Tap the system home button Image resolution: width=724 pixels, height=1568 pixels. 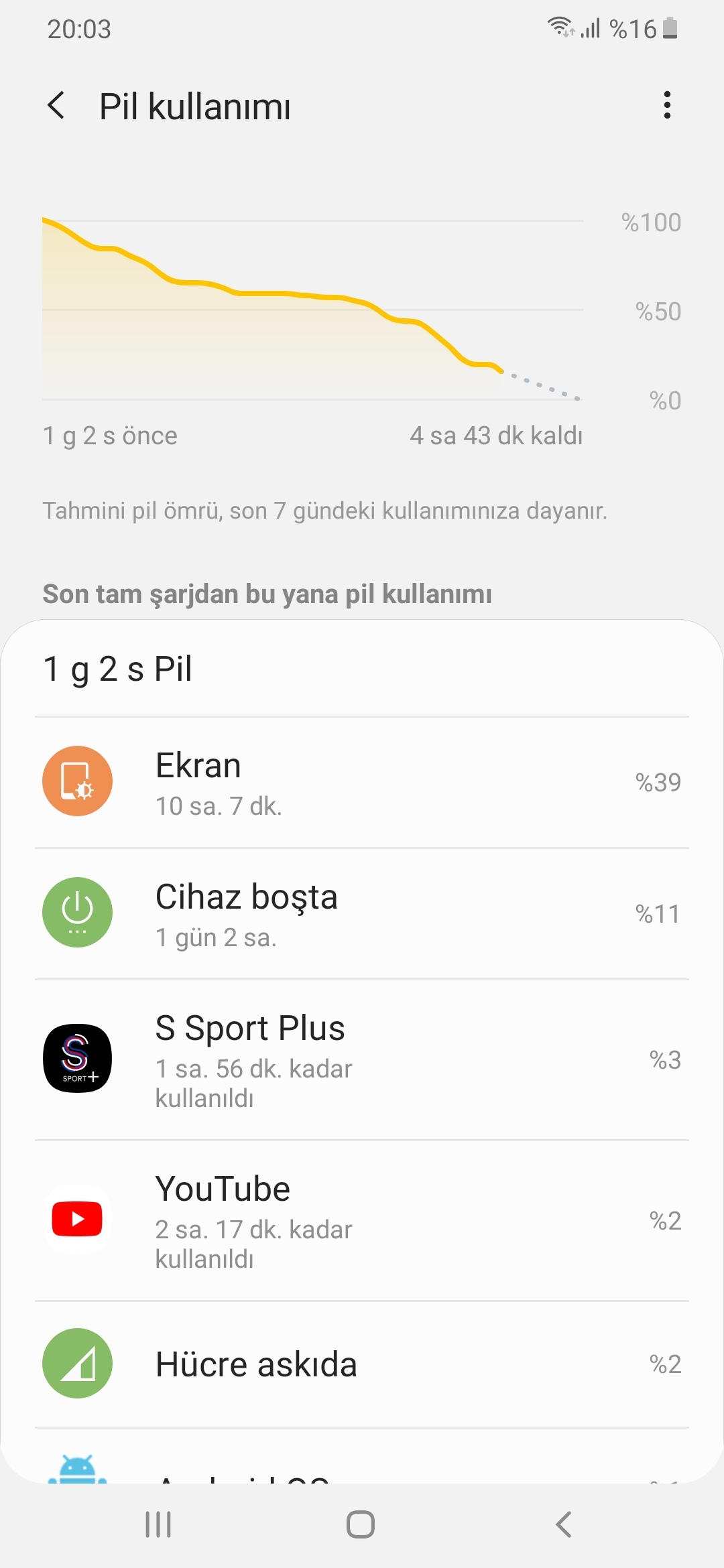pos(361,1524)
